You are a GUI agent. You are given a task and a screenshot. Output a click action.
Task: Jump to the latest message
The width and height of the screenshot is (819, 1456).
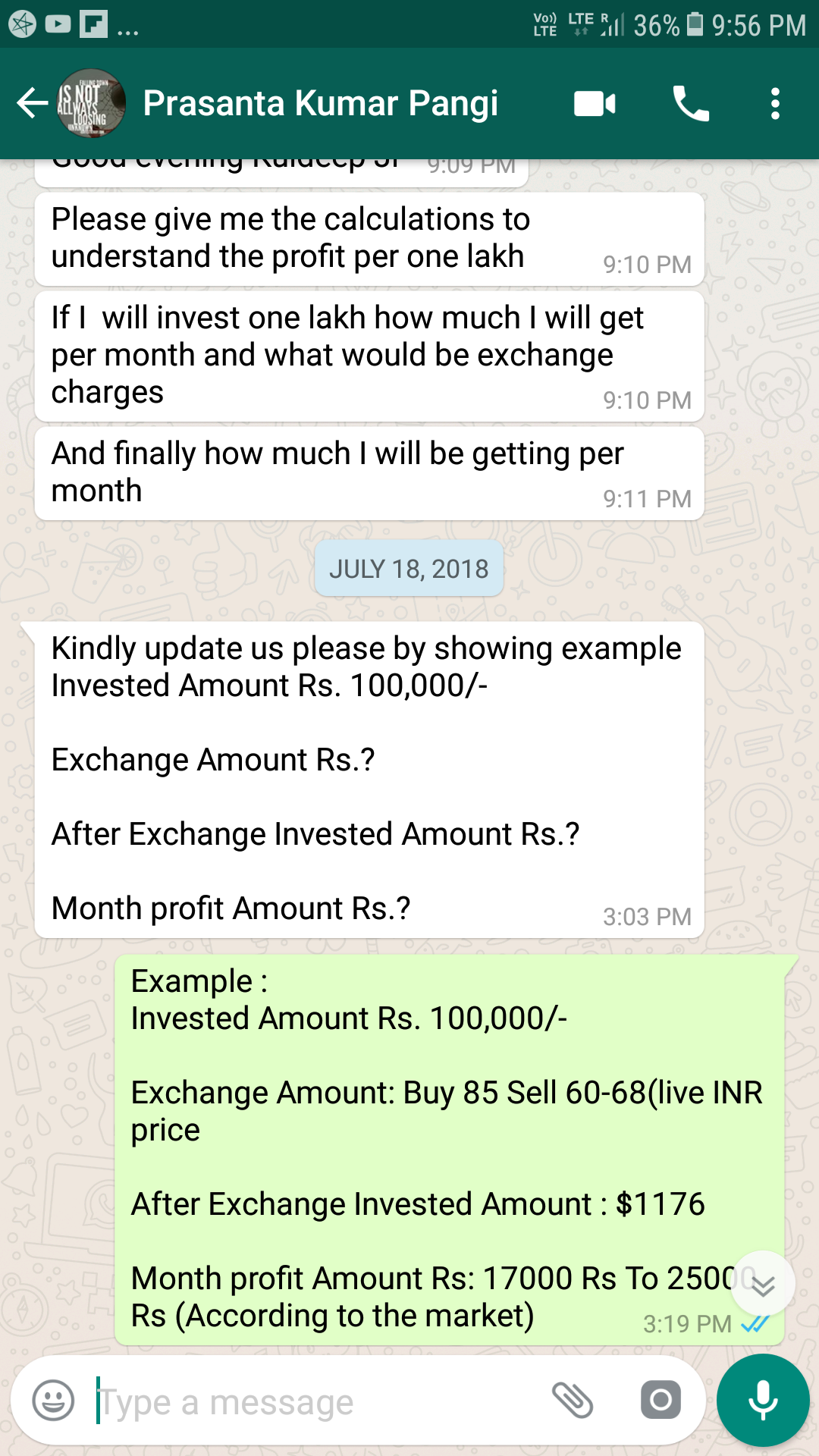[763, 1283]
